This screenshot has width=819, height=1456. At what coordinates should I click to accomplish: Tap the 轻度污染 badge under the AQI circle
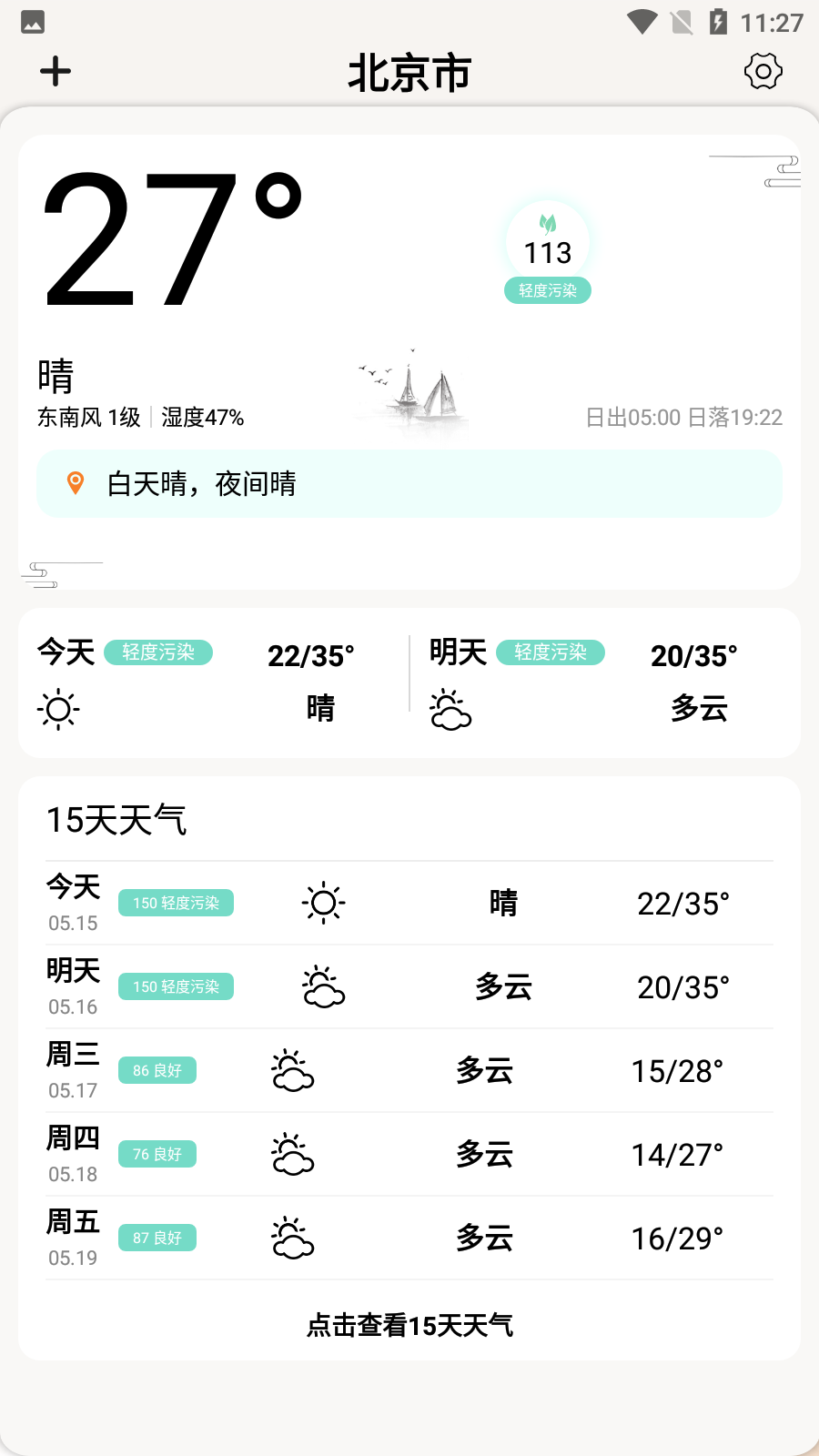pyautogui.click(x=548, y=290)
